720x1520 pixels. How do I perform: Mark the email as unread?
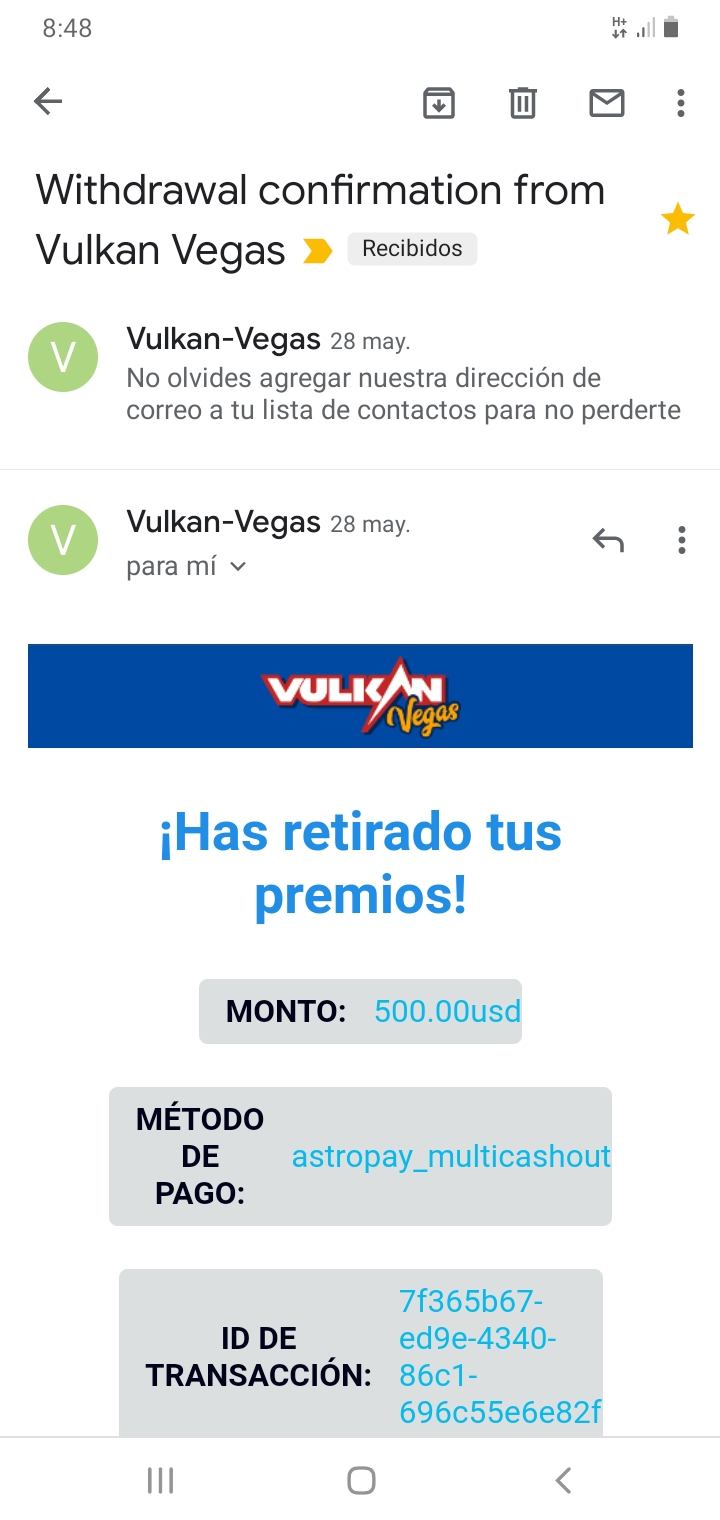click(607, 102)
